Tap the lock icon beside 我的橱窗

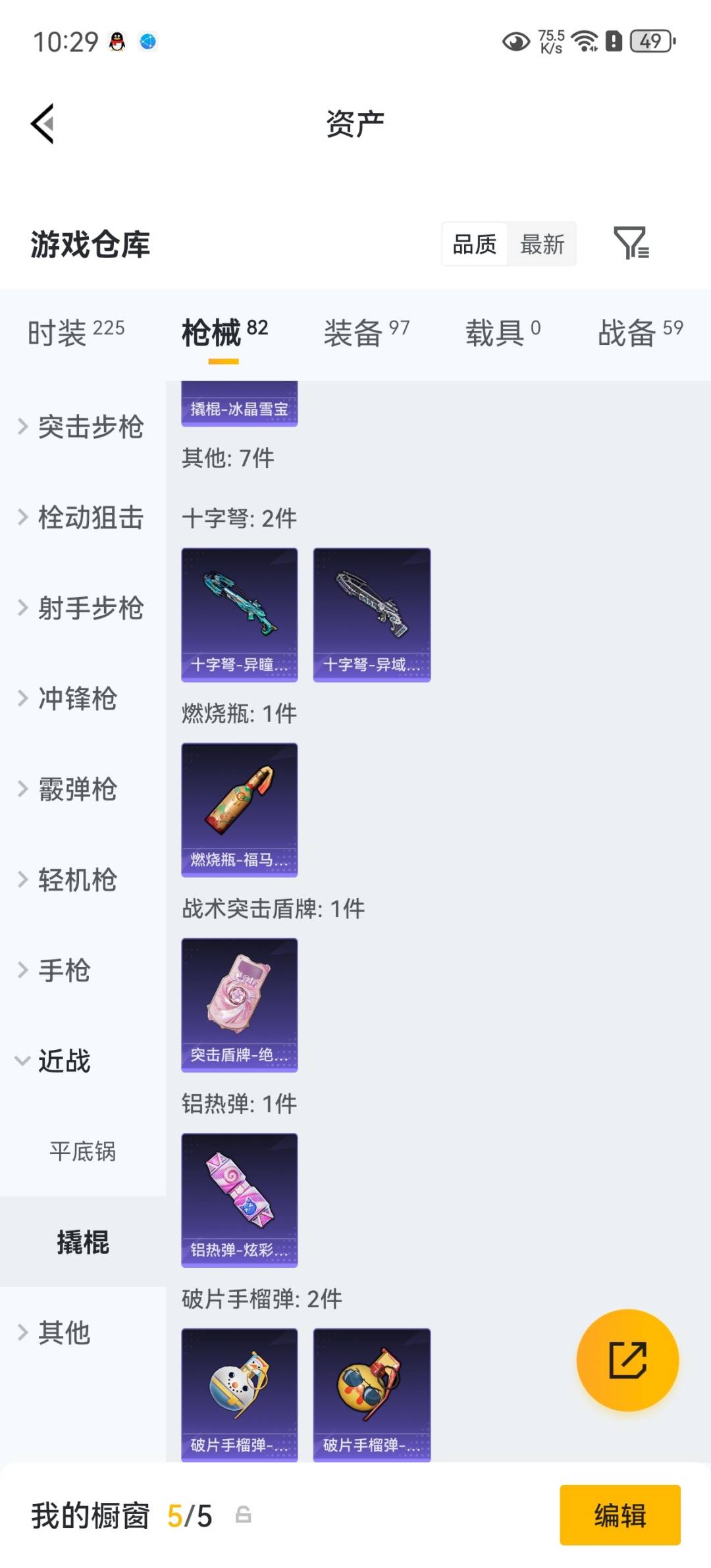coord(244,1515)
